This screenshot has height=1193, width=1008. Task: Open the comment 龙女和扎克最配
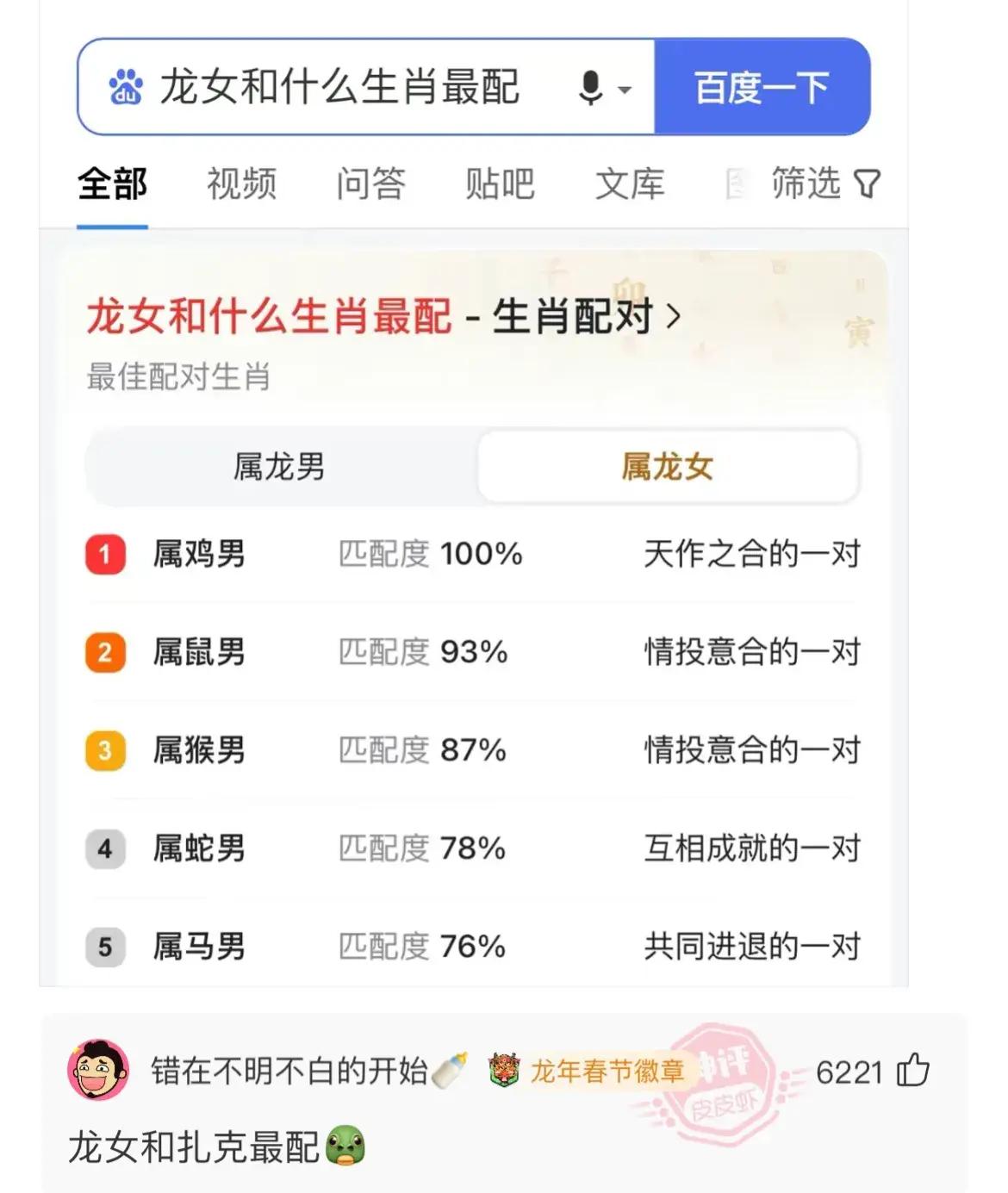coord(194,1147)
